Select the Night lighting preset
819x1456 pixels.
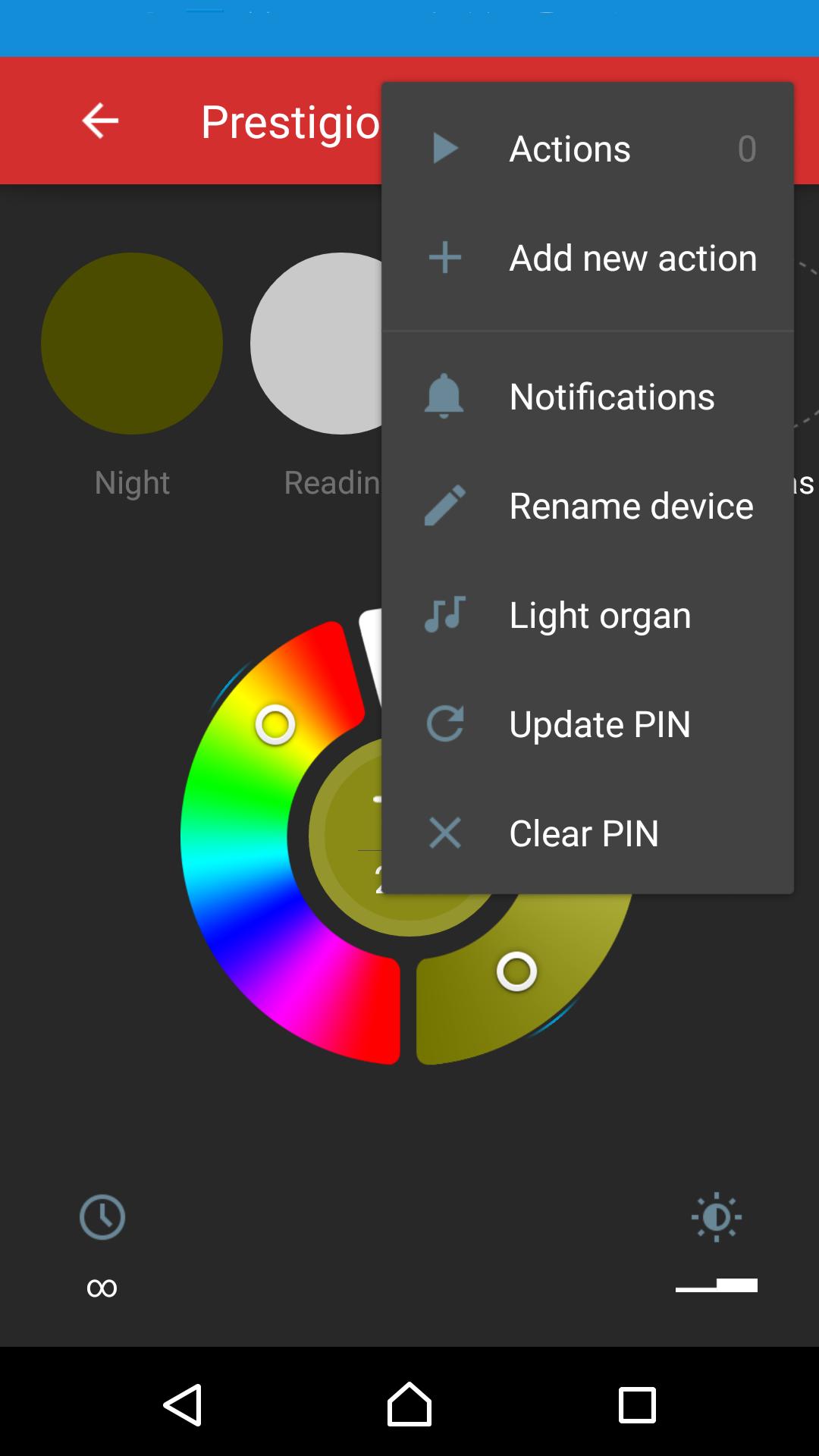[132, 344]
